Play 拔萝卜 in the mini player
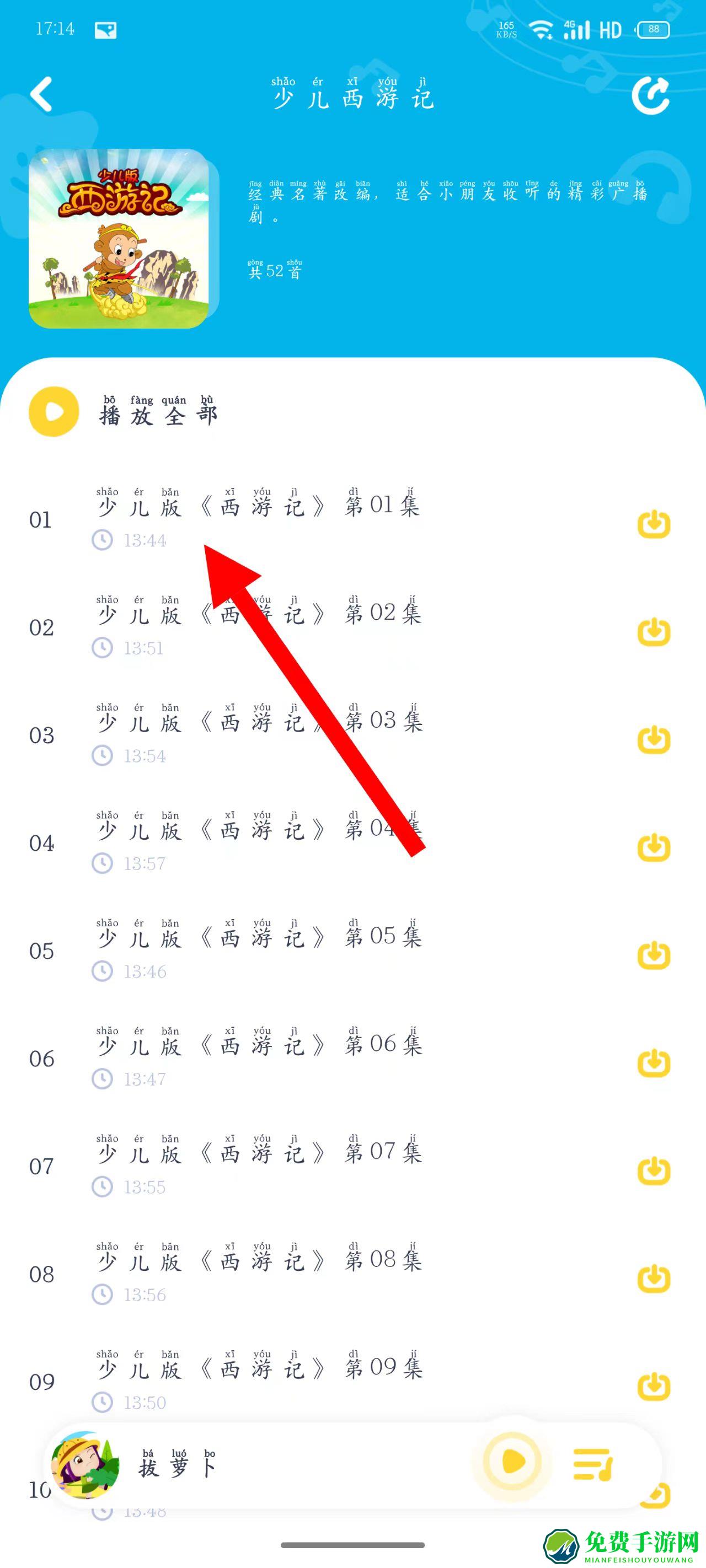The image size is (706, 1568). coord(513,1462)
